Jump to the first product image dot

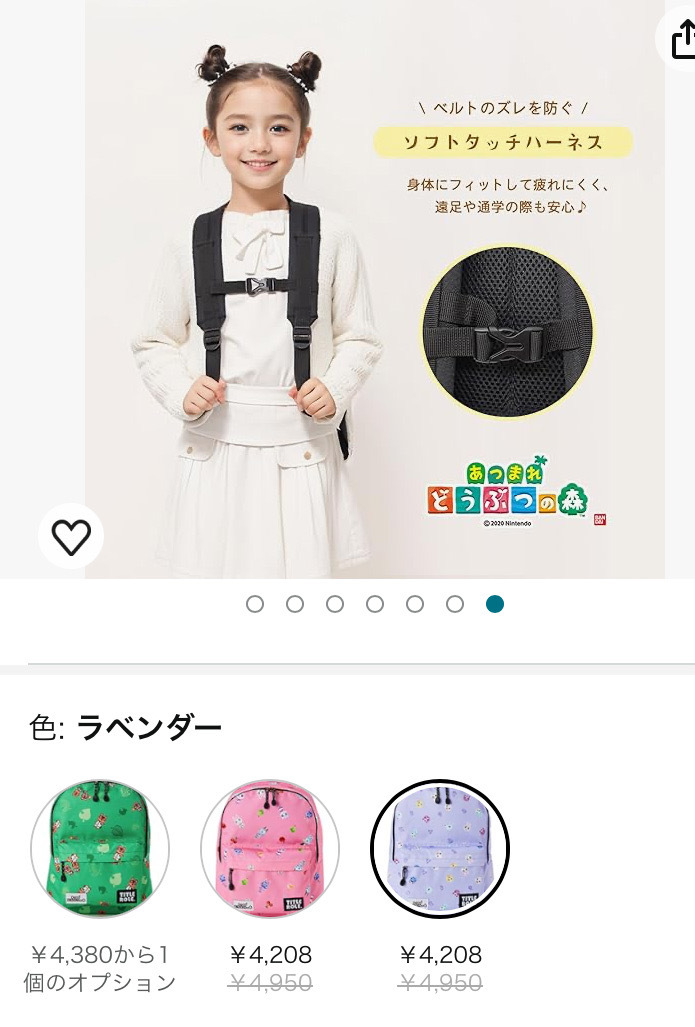[x=255, y=604]
